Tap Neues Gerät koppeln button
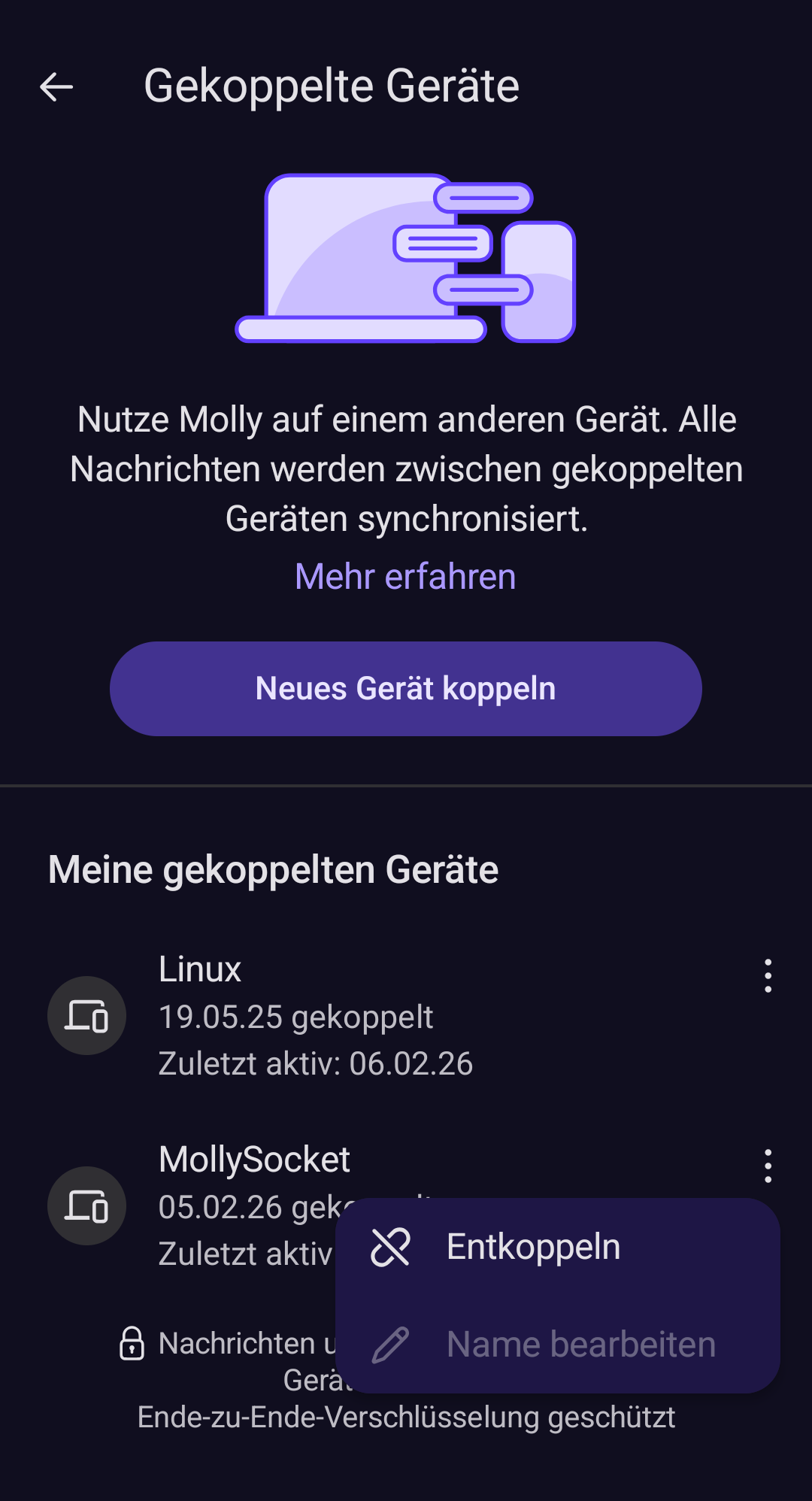812x1501 pixels. click(x=405, y=689)
